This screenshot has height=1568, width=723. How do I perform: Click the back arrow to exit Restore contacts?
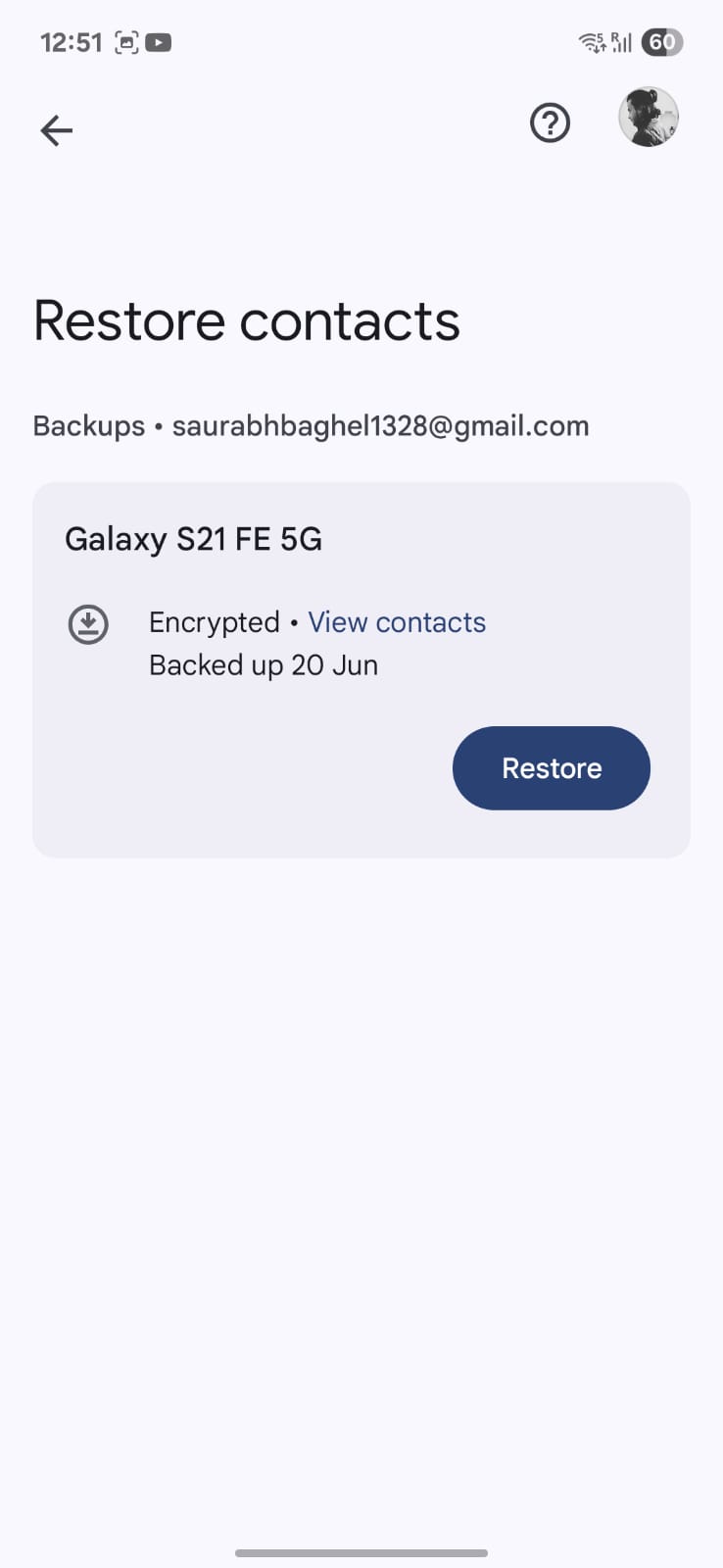tap(56, 130)
